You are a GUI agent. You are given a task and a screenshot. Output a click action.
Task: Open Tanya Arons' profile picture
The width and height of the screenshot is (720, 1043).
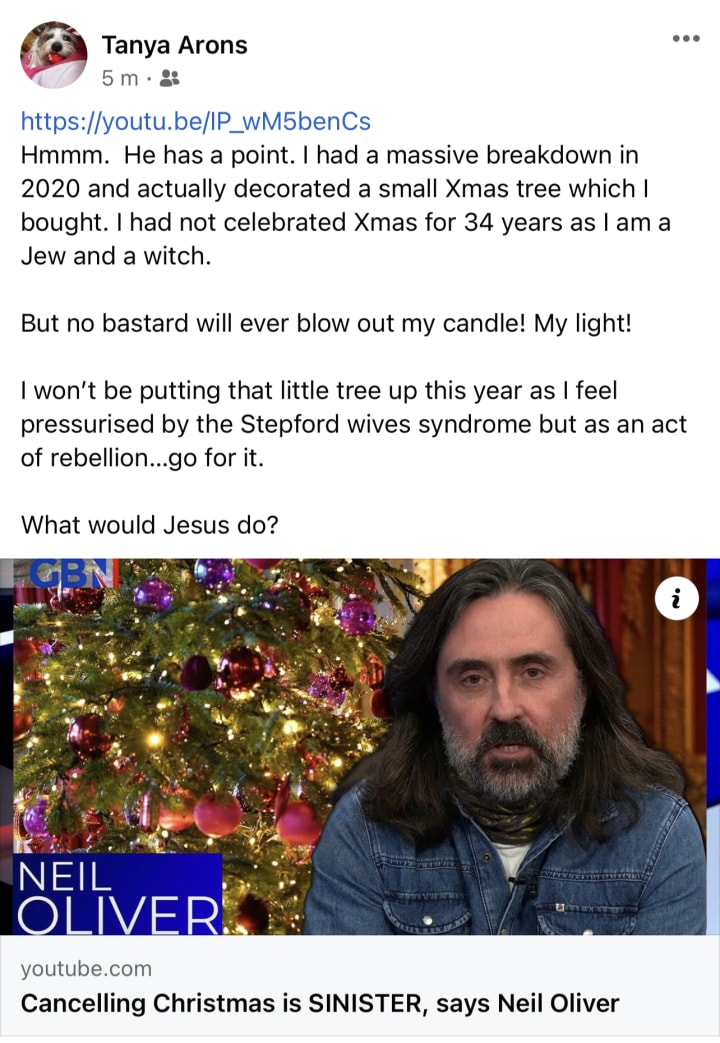coord(53,55)
